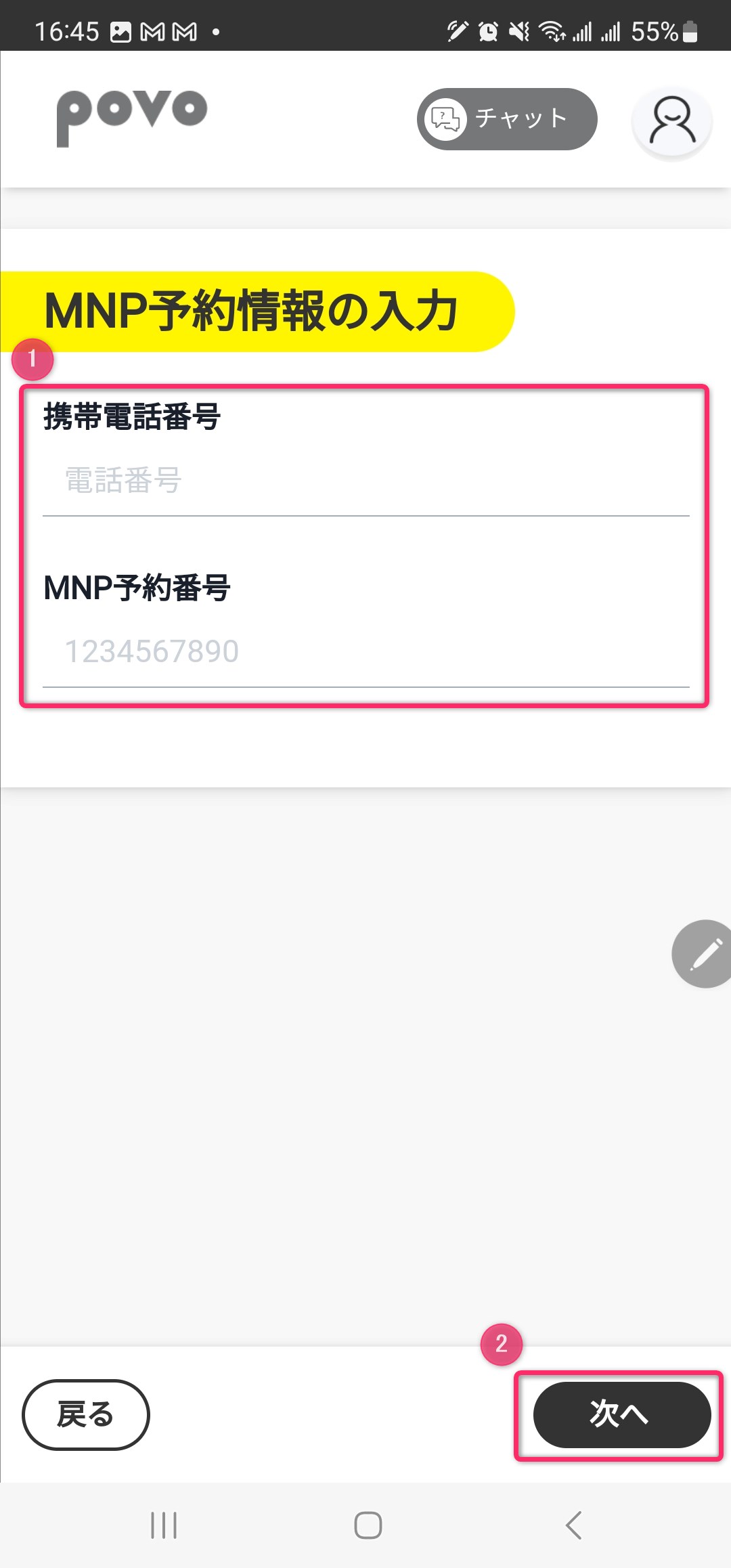The width and height of the screenshot is (731, 1568).
Task: Go back with the 戻る button
Action: 86,1414
